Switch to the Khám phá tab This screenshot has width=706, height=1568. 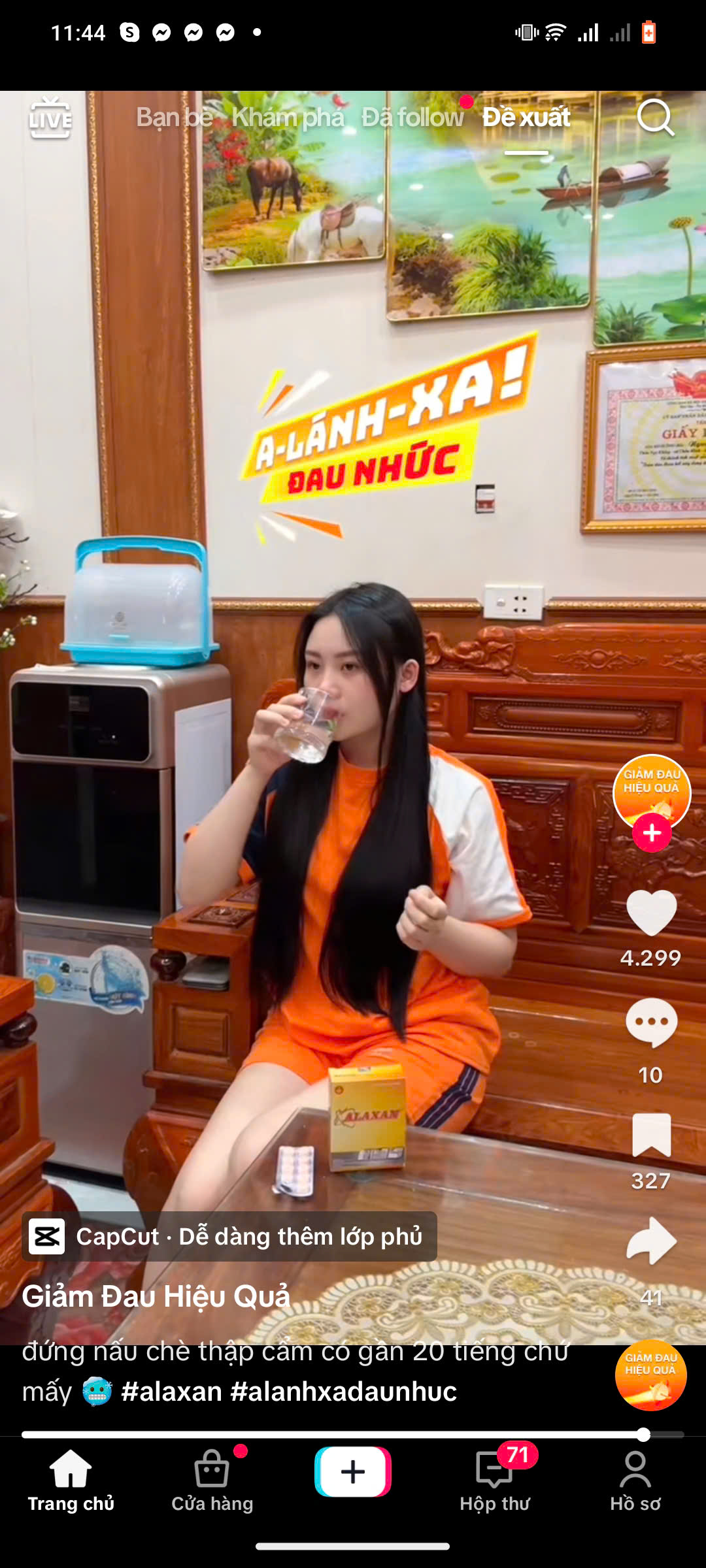(x=288, y=118)
